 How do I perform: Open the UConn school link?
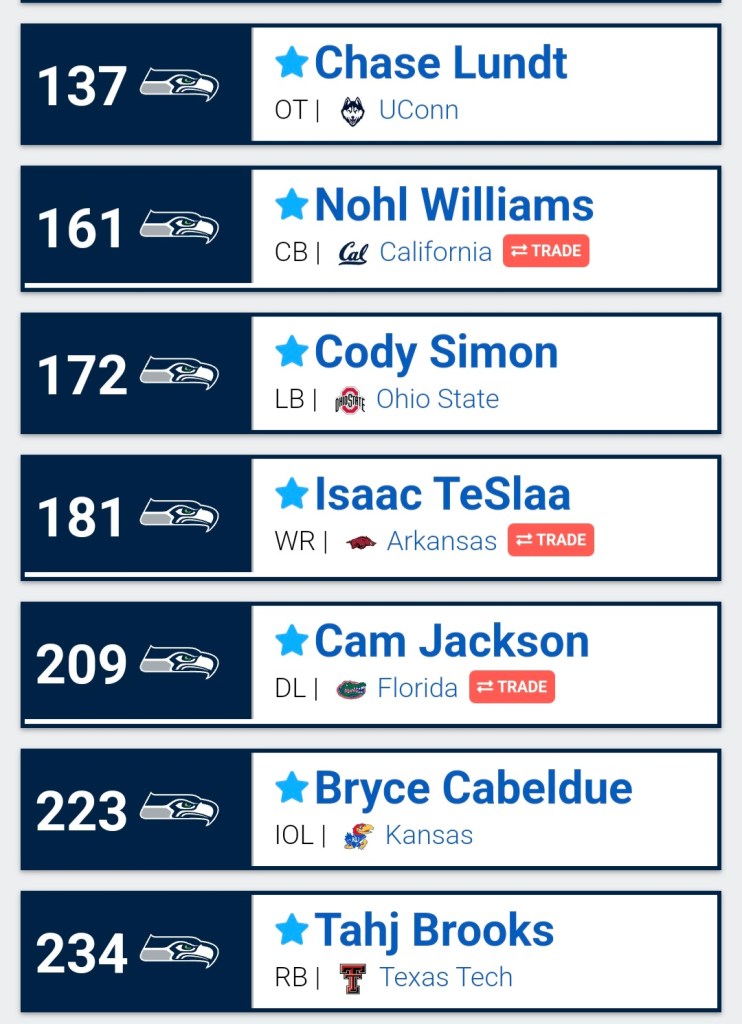[x=418, y=110]
